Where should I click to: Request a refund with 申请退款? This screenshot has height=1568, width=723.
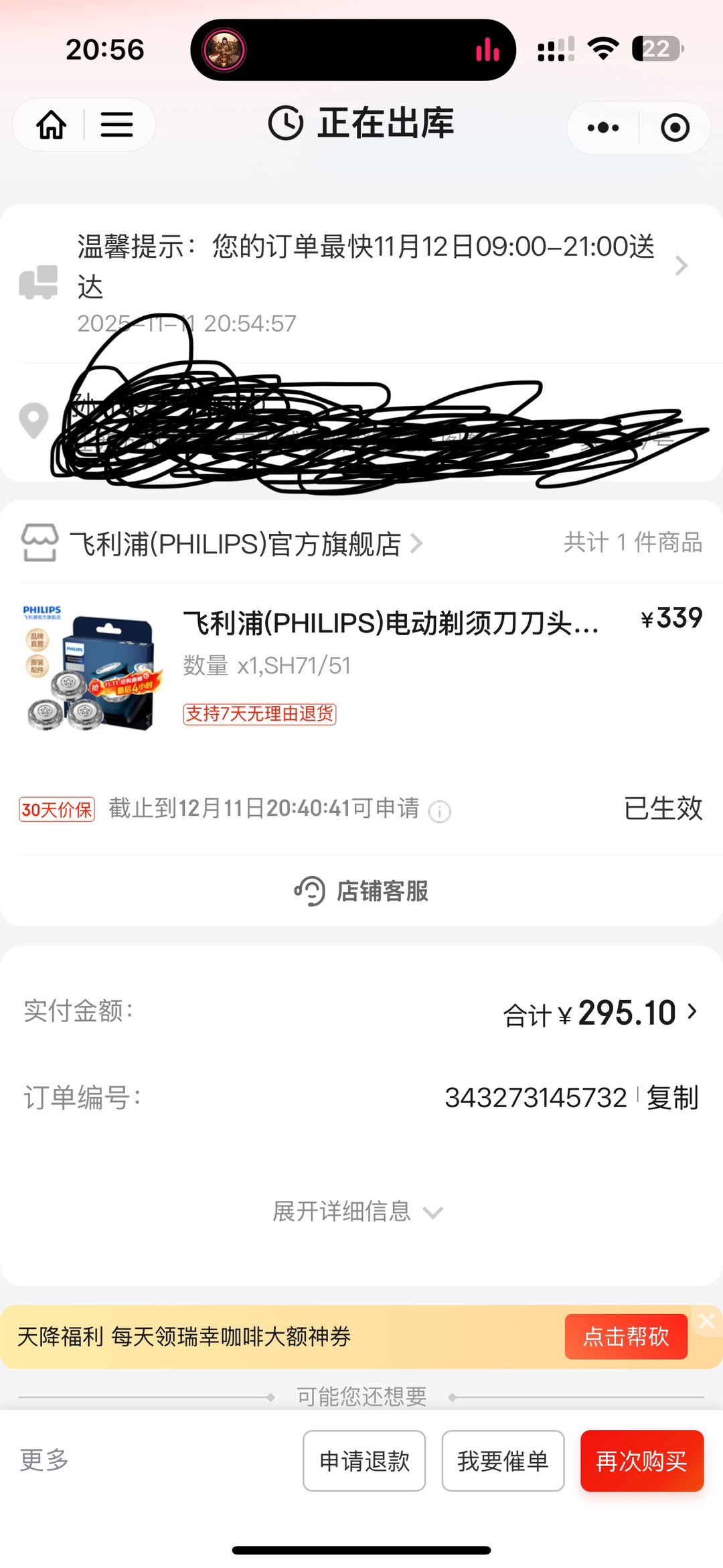pos(364,1461)
